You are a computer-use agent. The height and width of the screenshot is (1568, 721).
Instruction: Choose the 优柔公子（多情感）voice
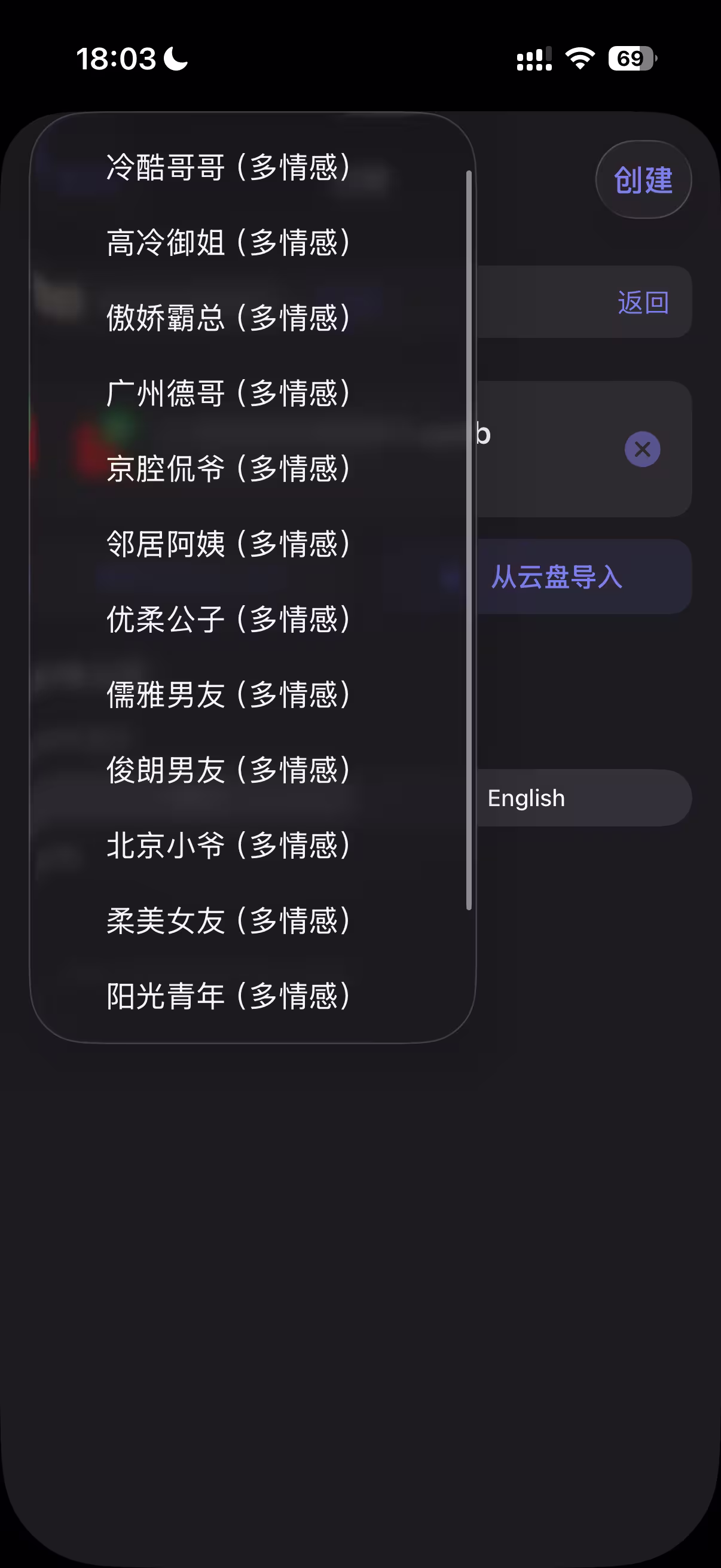pyautogui.click(x=228, y=618)
